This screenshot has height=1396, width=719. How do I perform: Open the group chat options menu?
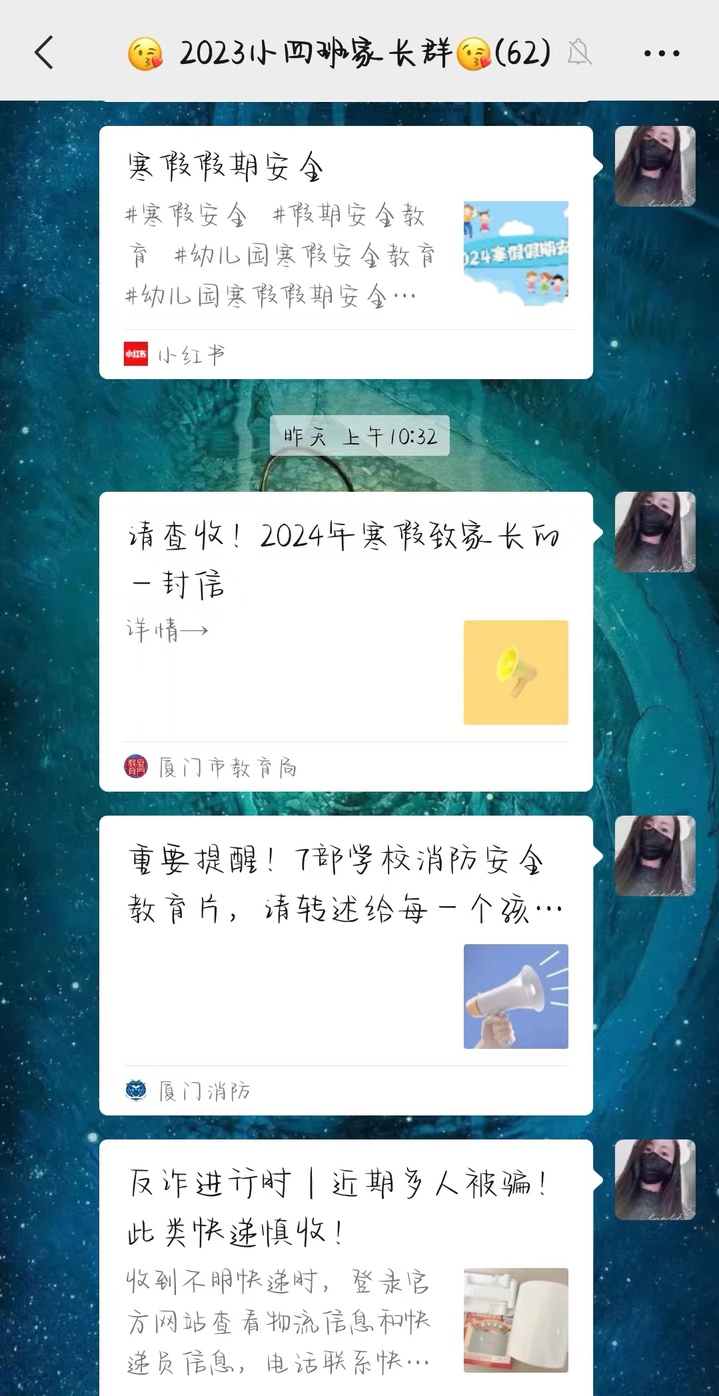(661, 53)
